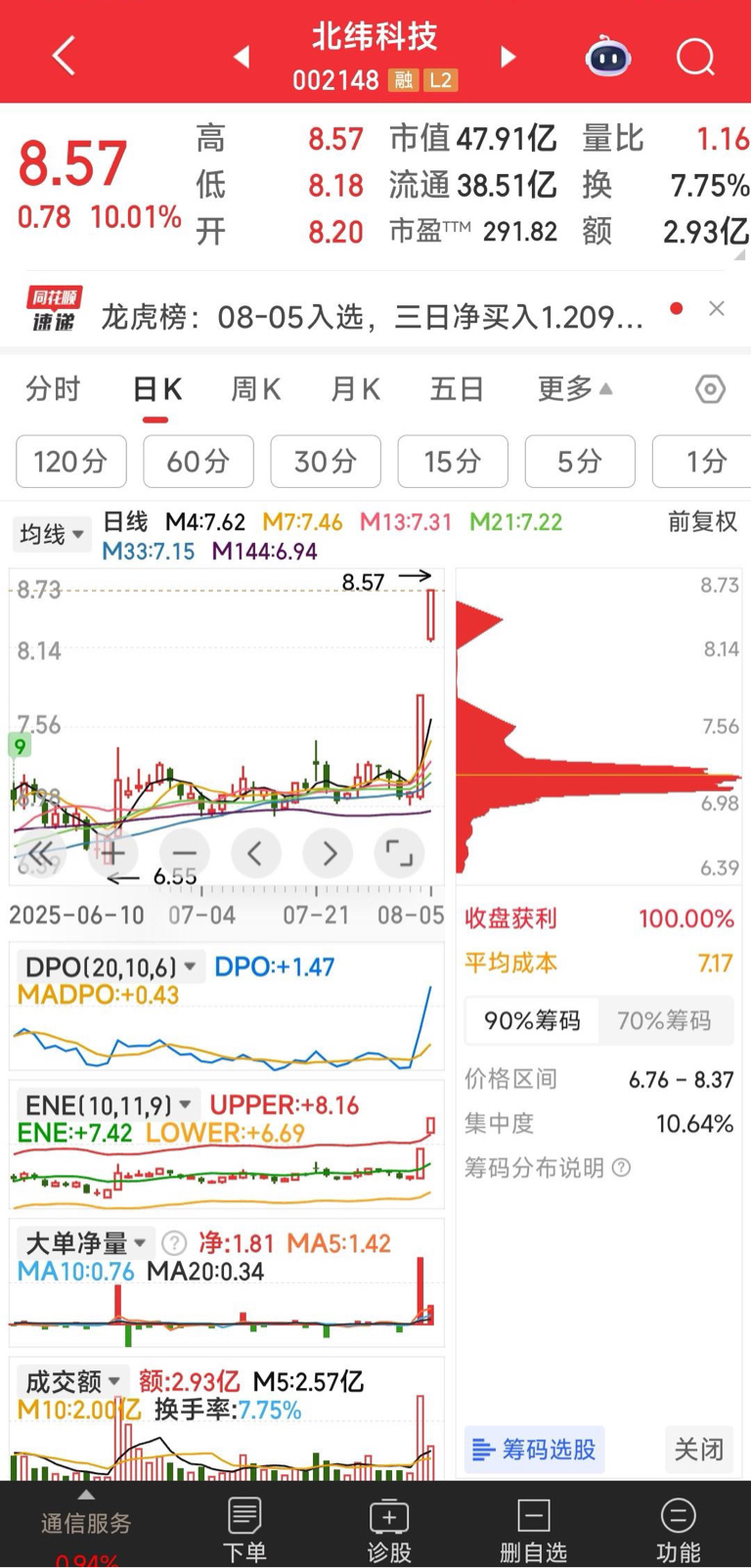The height and width of the screenshot is (1568, 751).
Task: Close the chip distribution panel with 关闭
Action: click(x=699, y=1449)
